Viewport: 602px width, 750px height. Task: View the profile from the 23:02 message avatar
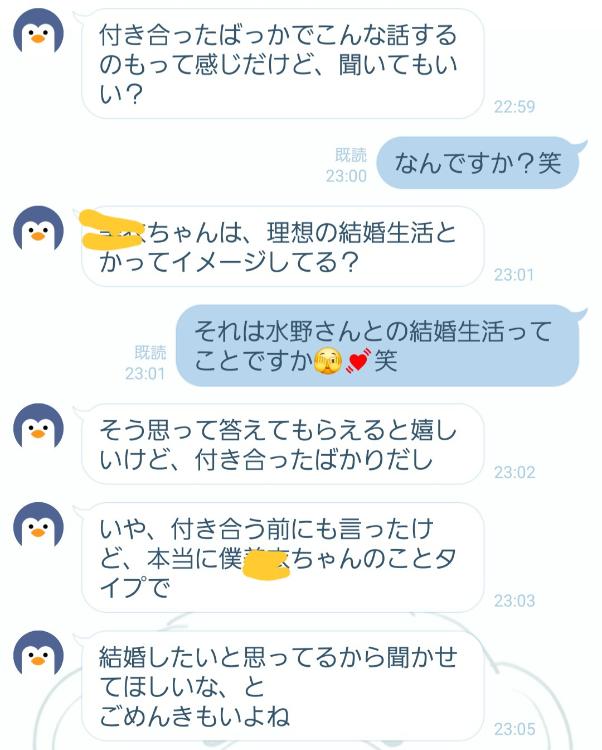click(38, 430)
